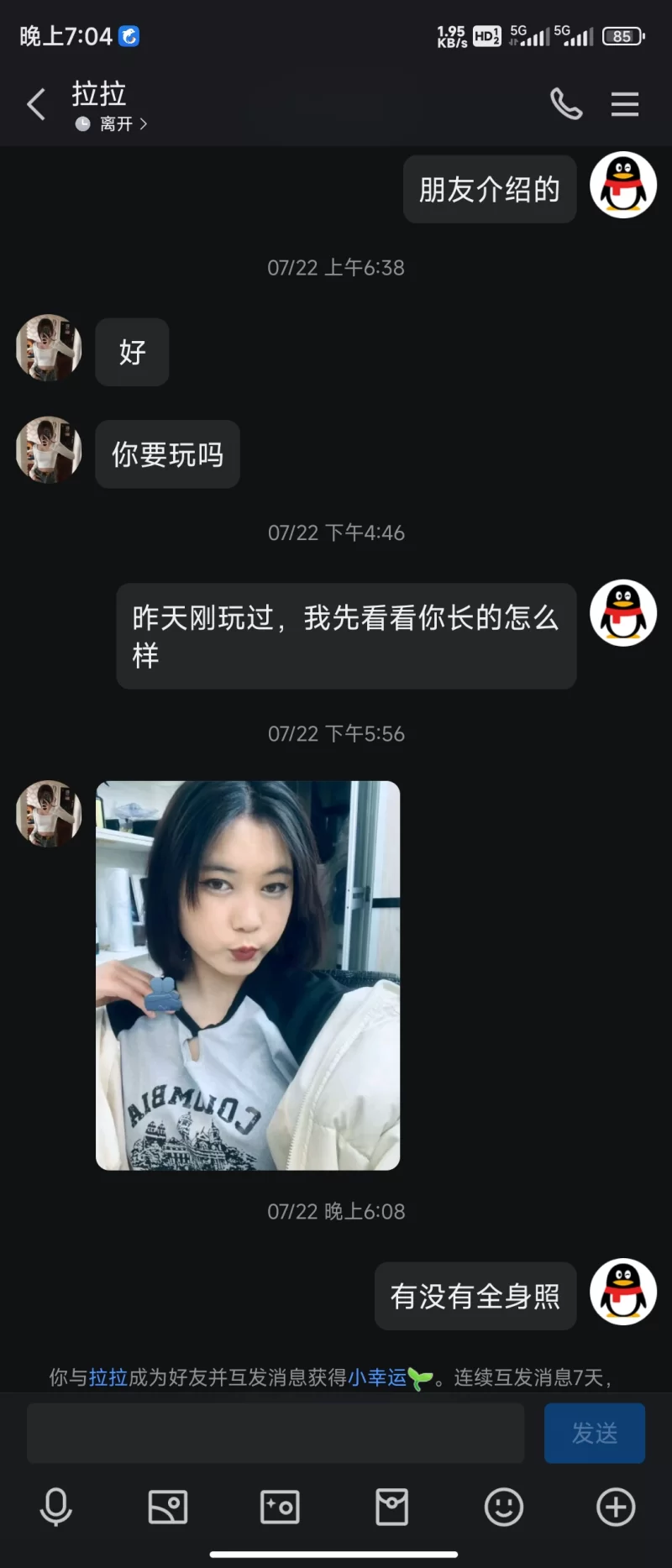Record a voice message with the microphone
The width and height of the screenshot is (672, 1568).
coord(56,1507)
